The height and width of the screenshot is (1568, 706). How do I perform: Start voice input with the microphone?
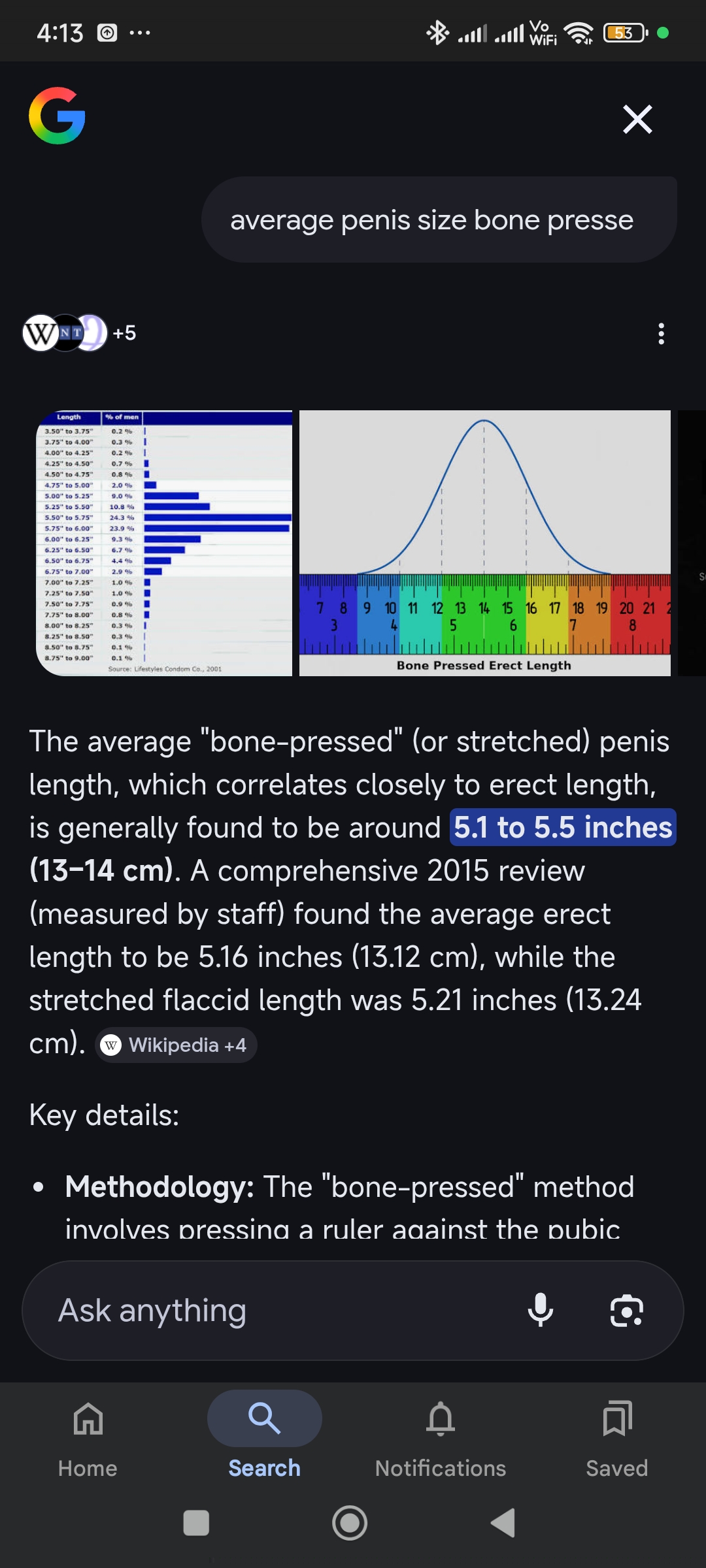point(541,1311)
